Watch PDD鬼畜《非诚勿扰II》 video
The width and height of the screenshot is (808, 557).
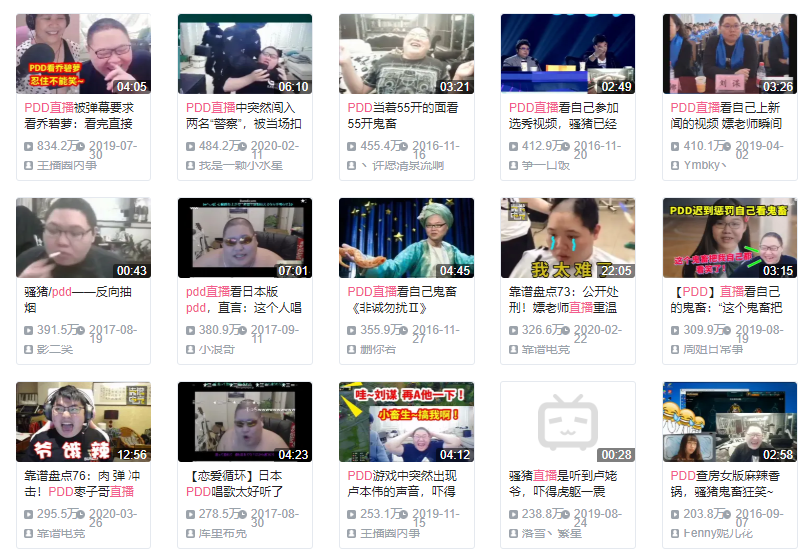406,238
